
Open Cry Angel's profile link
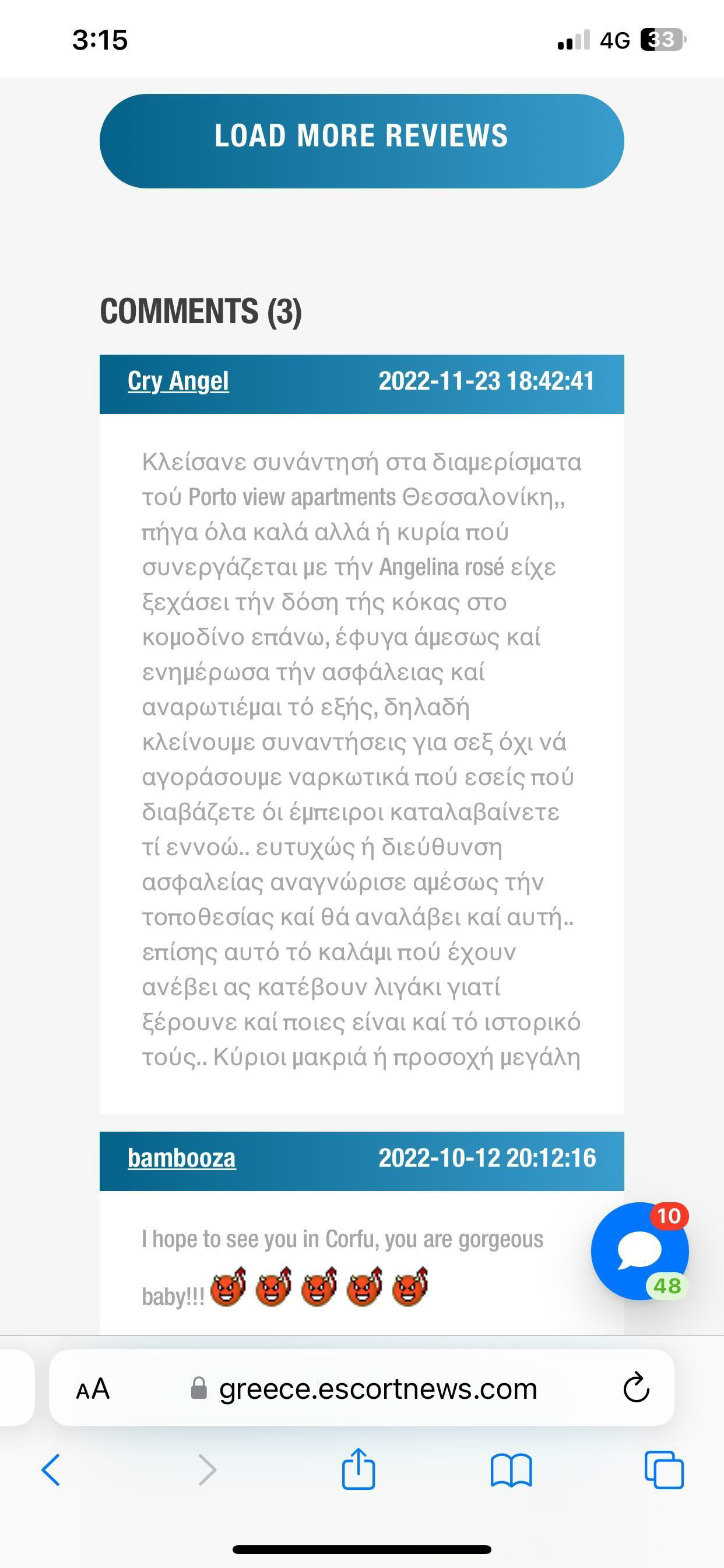point(178,381)
